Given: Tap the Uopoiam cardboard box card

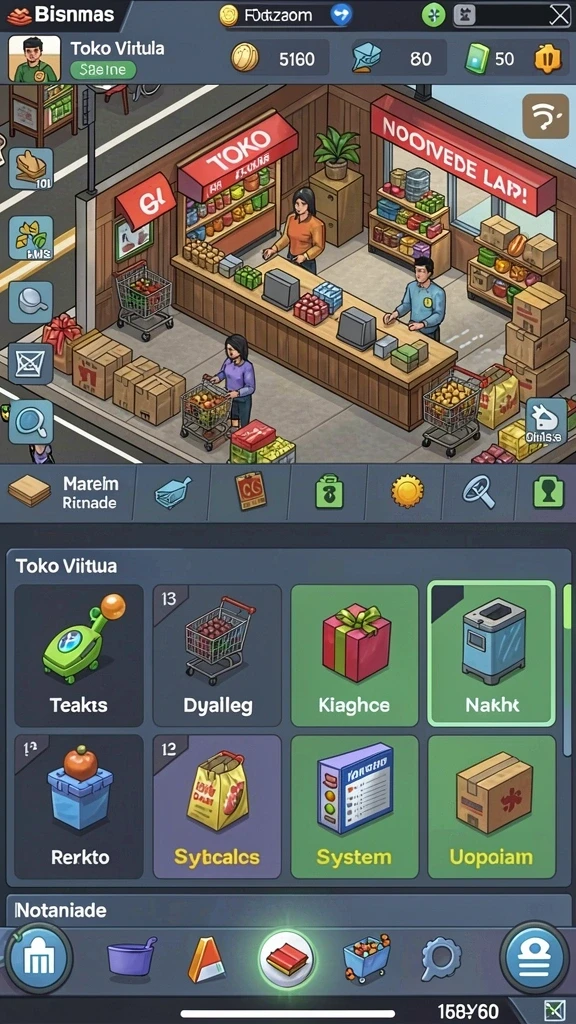Looking at the screenshot, I should [492, 807].
